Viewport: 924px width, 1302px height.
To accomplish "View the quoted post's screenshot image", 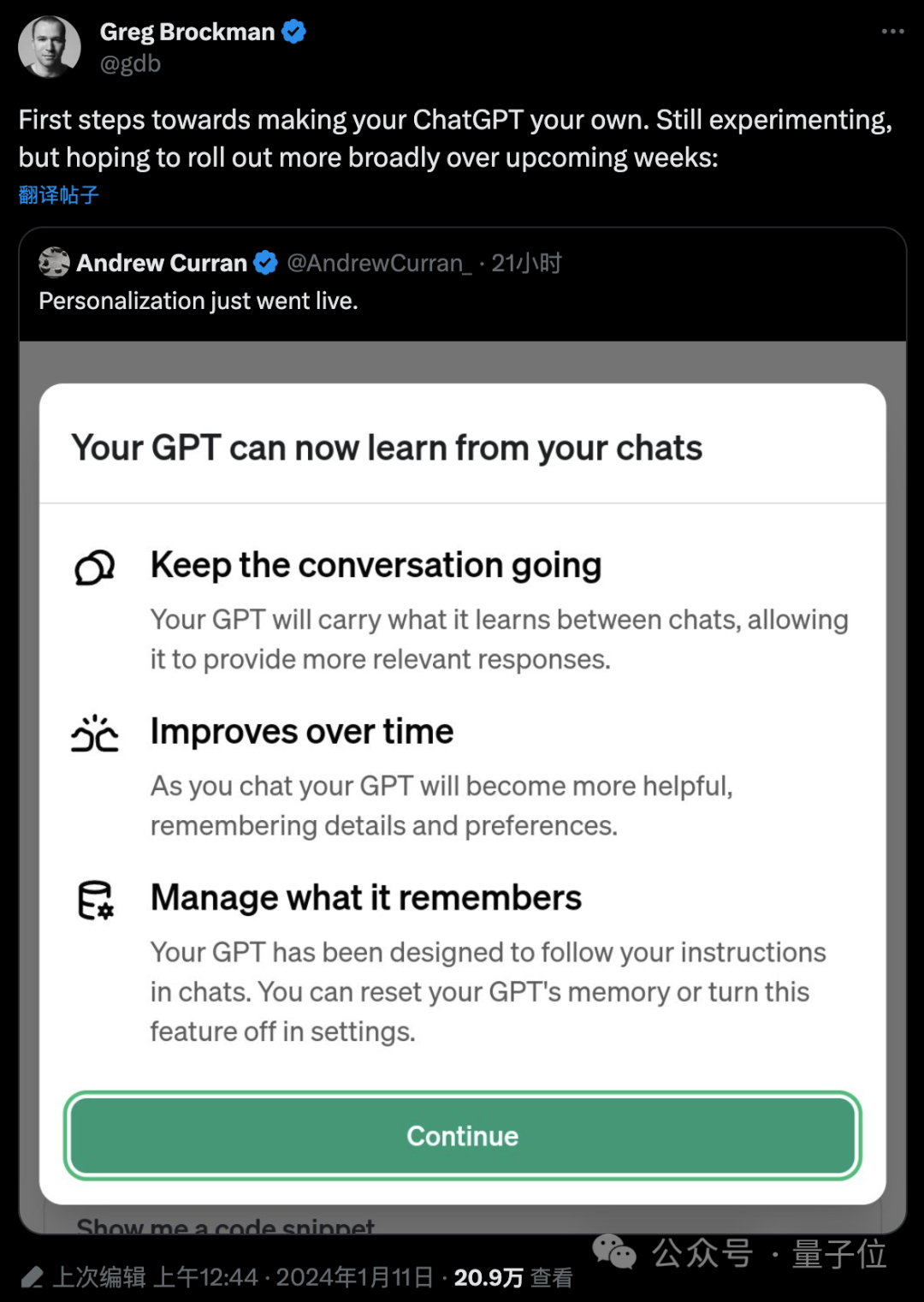I will [x=462, y=770].
